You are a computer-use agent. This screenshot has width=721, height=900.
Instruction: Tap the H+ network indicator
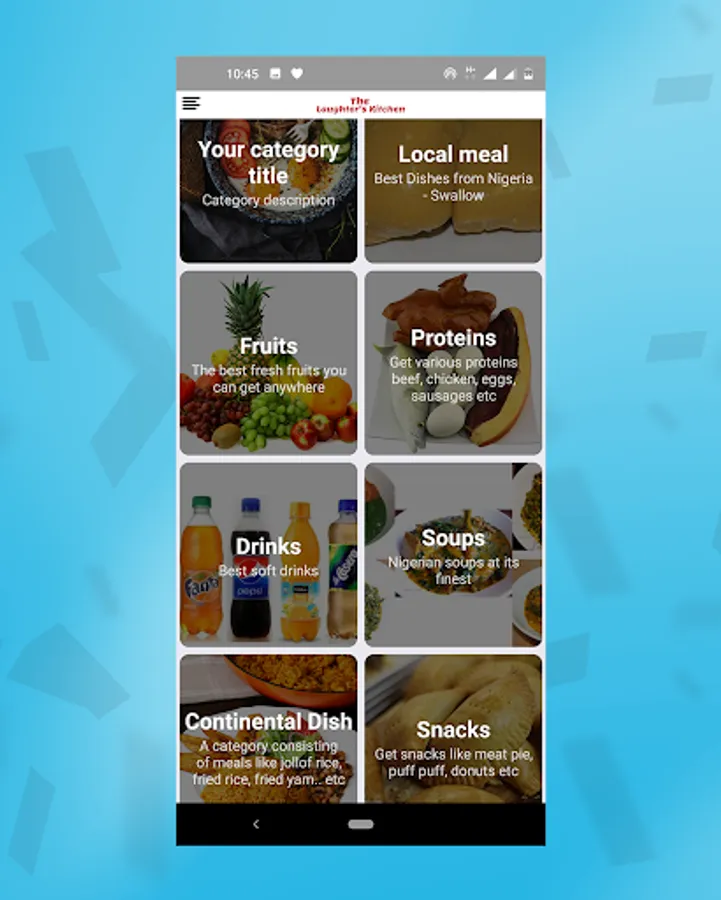point(468,73)
